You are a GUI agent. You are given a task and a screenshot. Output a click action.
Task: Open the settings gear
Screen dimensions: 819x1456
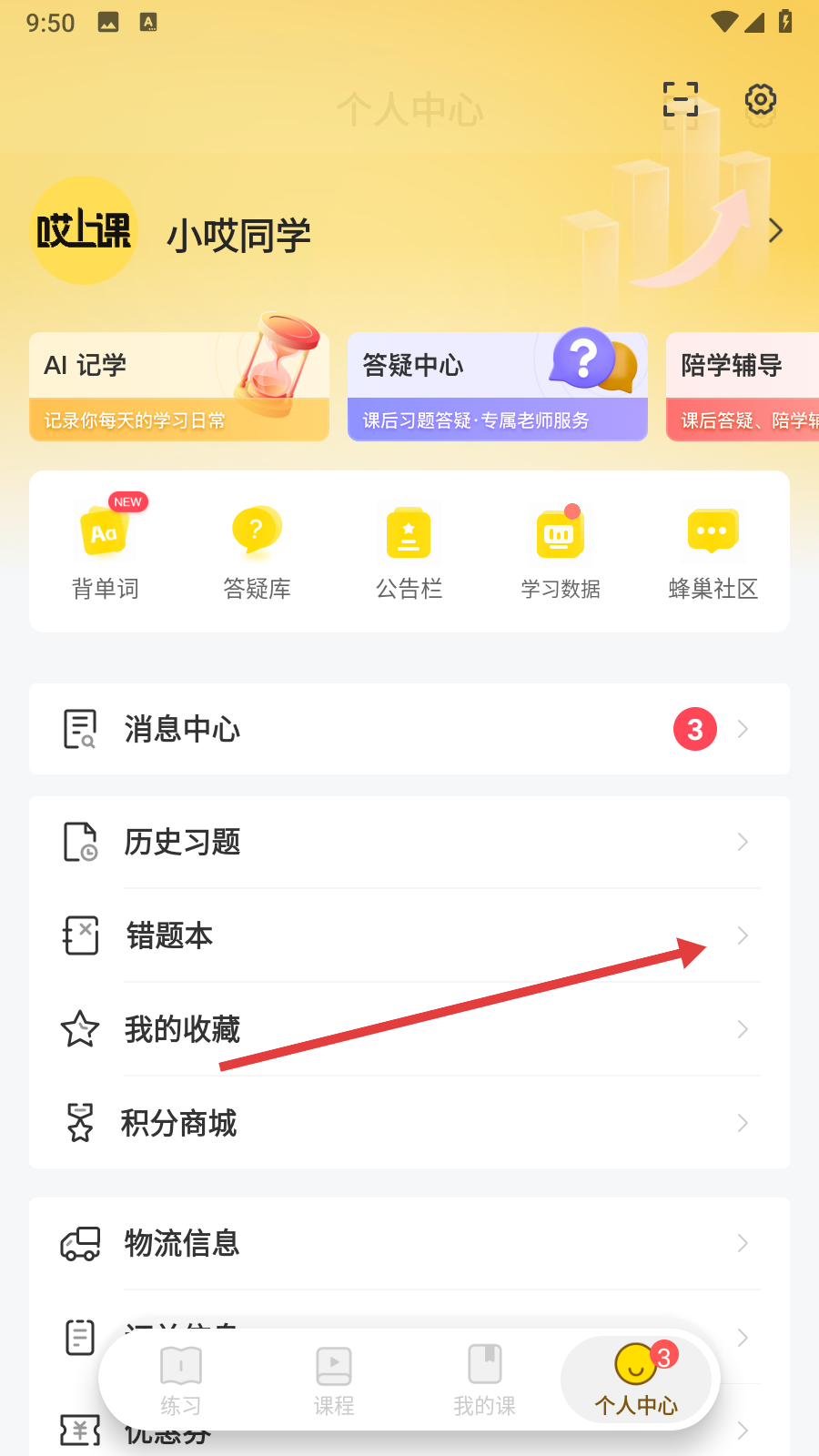[x=761, y=99]
